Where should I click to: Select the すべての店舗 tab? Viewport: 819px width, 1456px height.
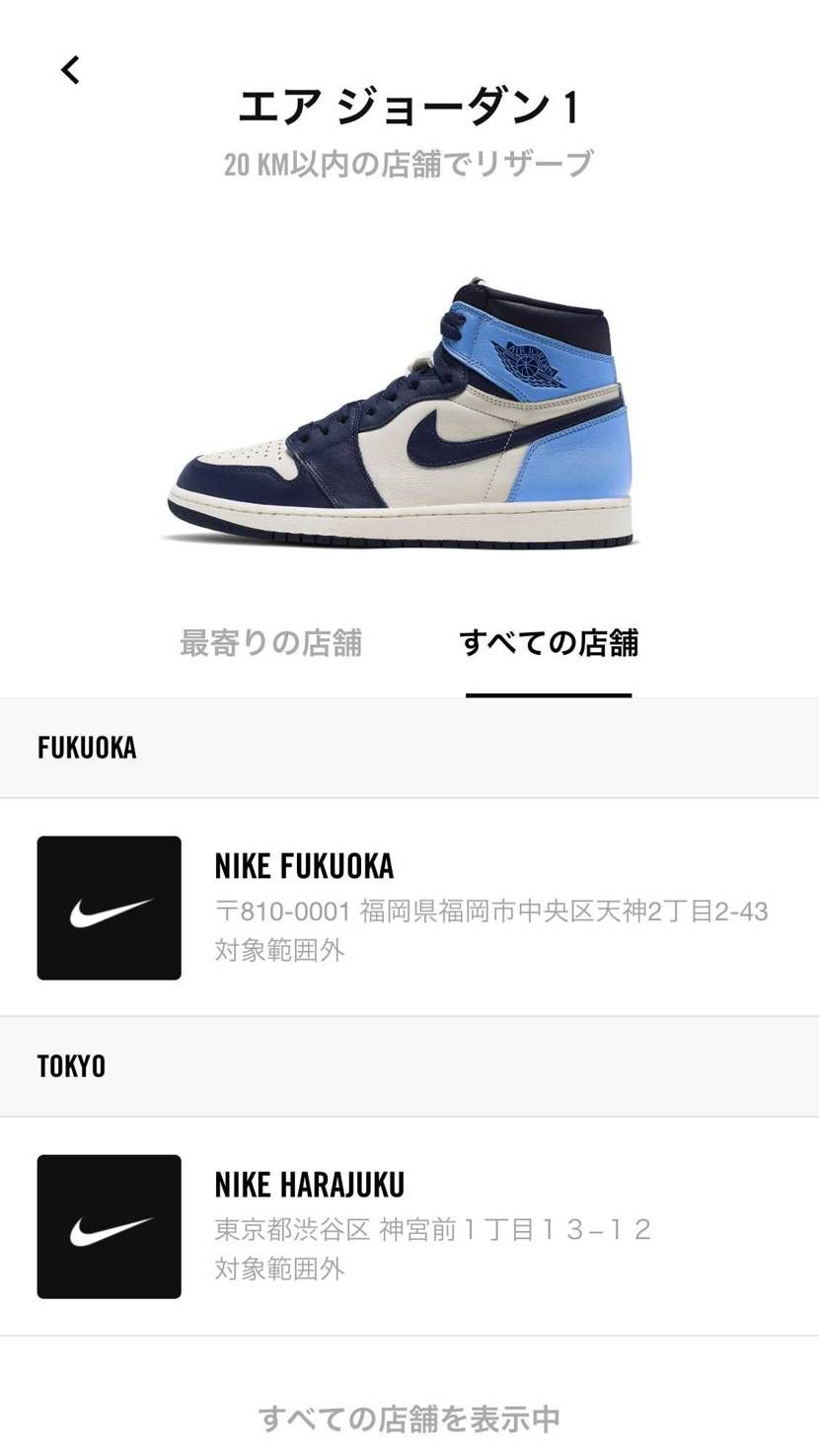[549, 642]
